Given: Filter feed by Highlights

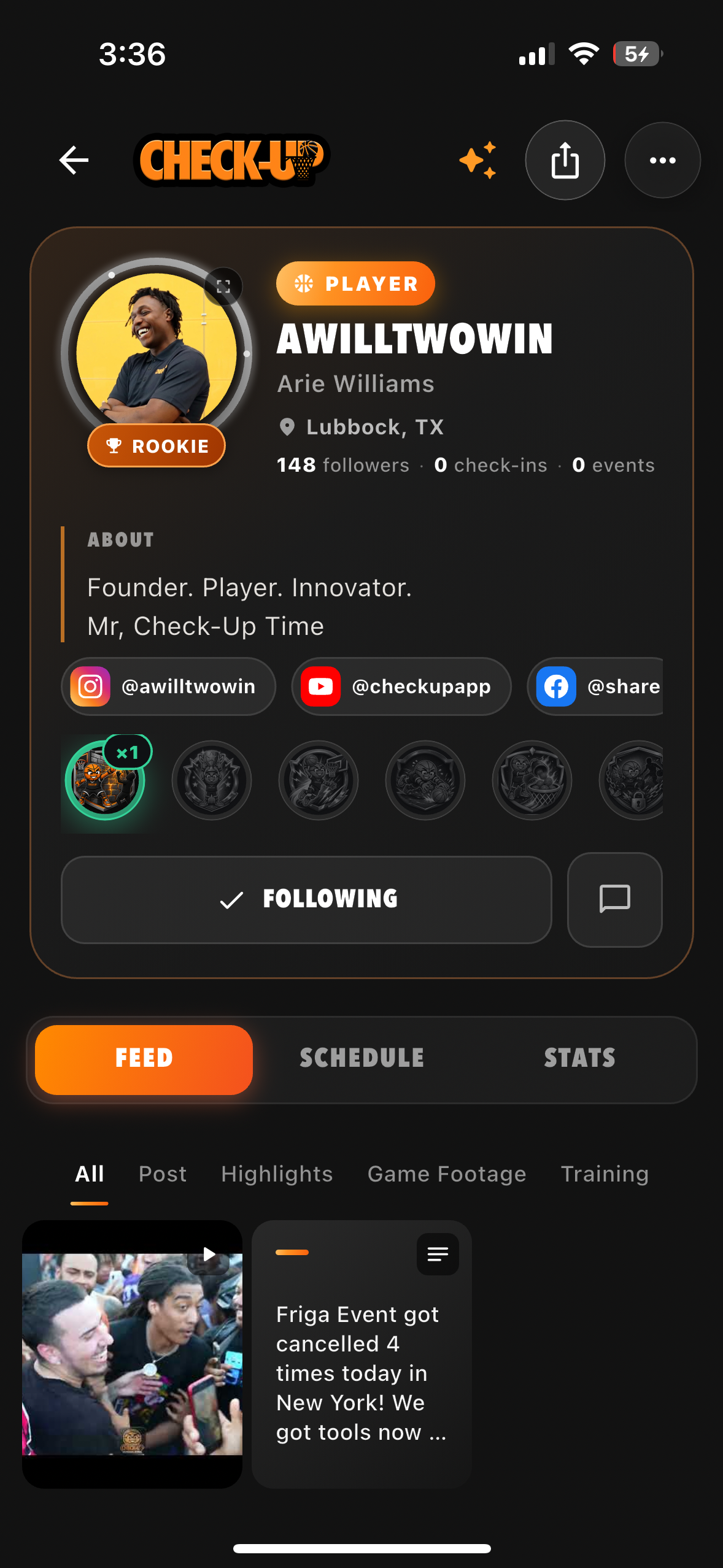Looking at the screenshot, I should pyautogui.click(x=277, y=1174).
